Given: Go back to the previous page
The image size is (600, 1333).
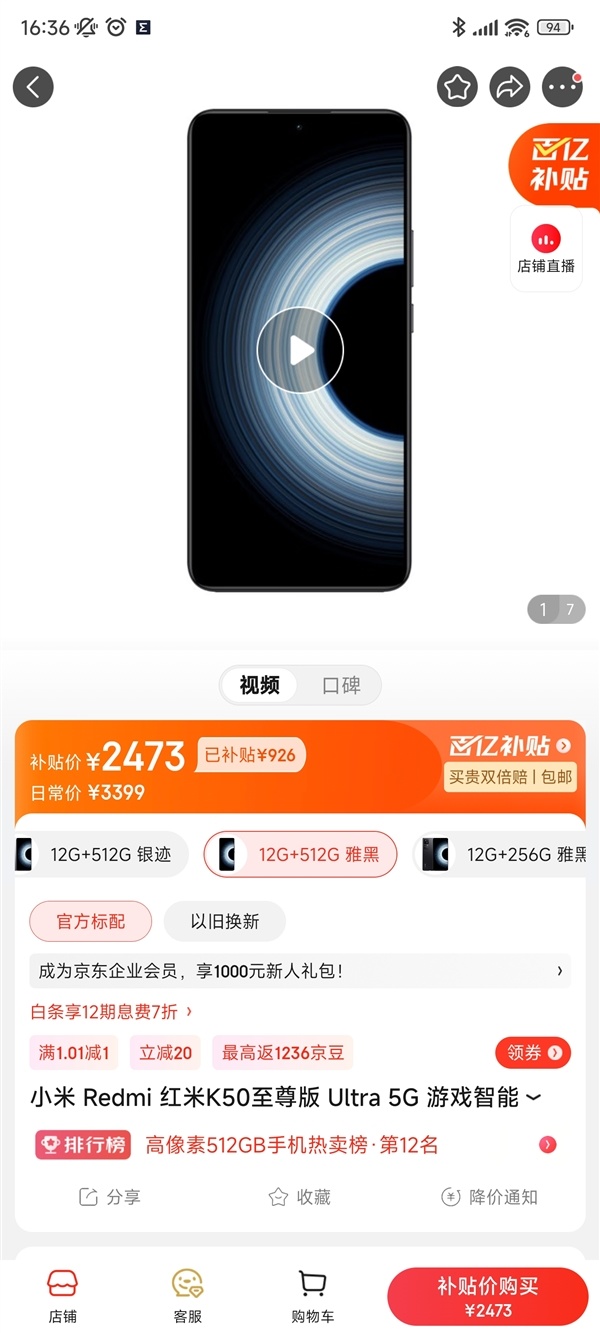Looking at the screenshot, I should tap(33, 87).
